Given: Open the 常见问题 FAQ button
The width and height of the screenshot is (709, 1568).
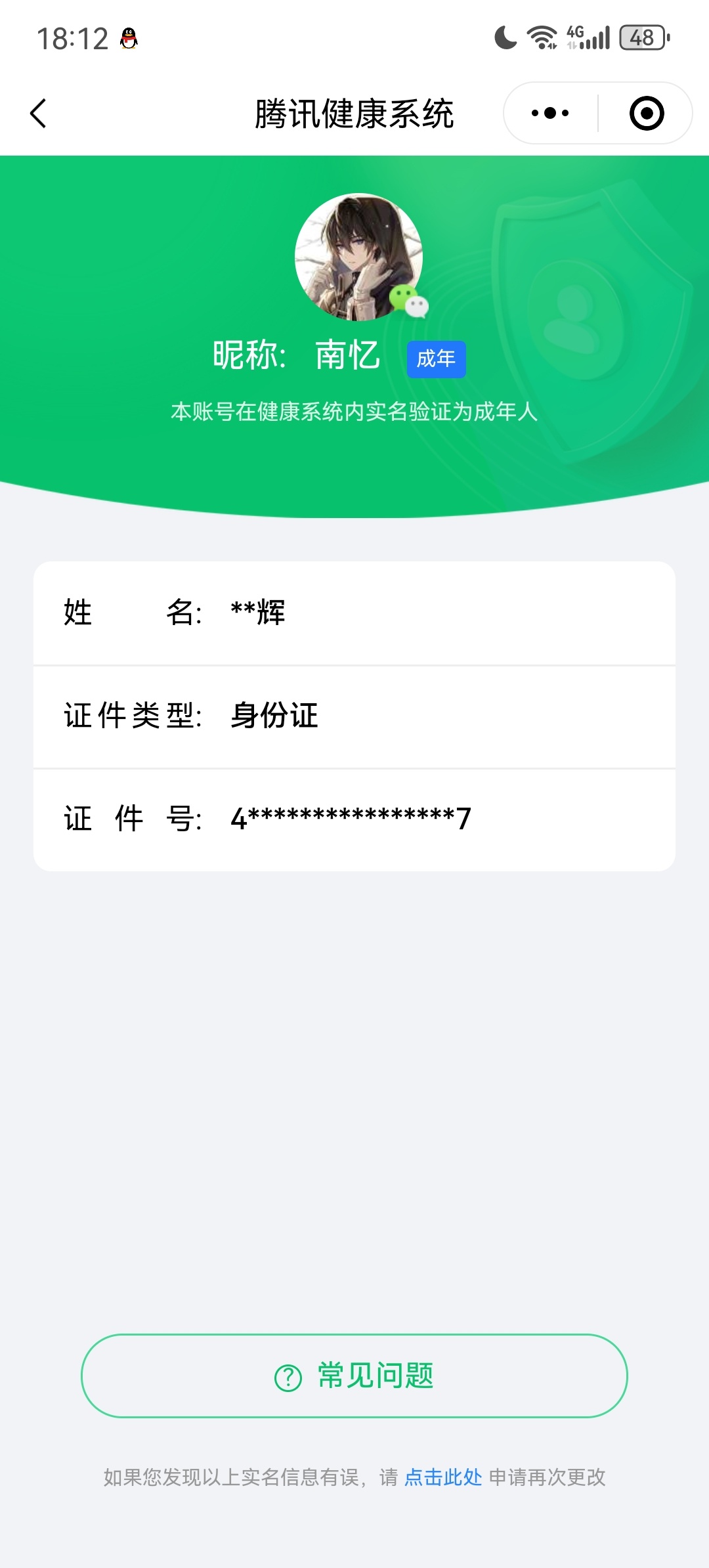Looking at the screenshot, I should click(354, 1376).
